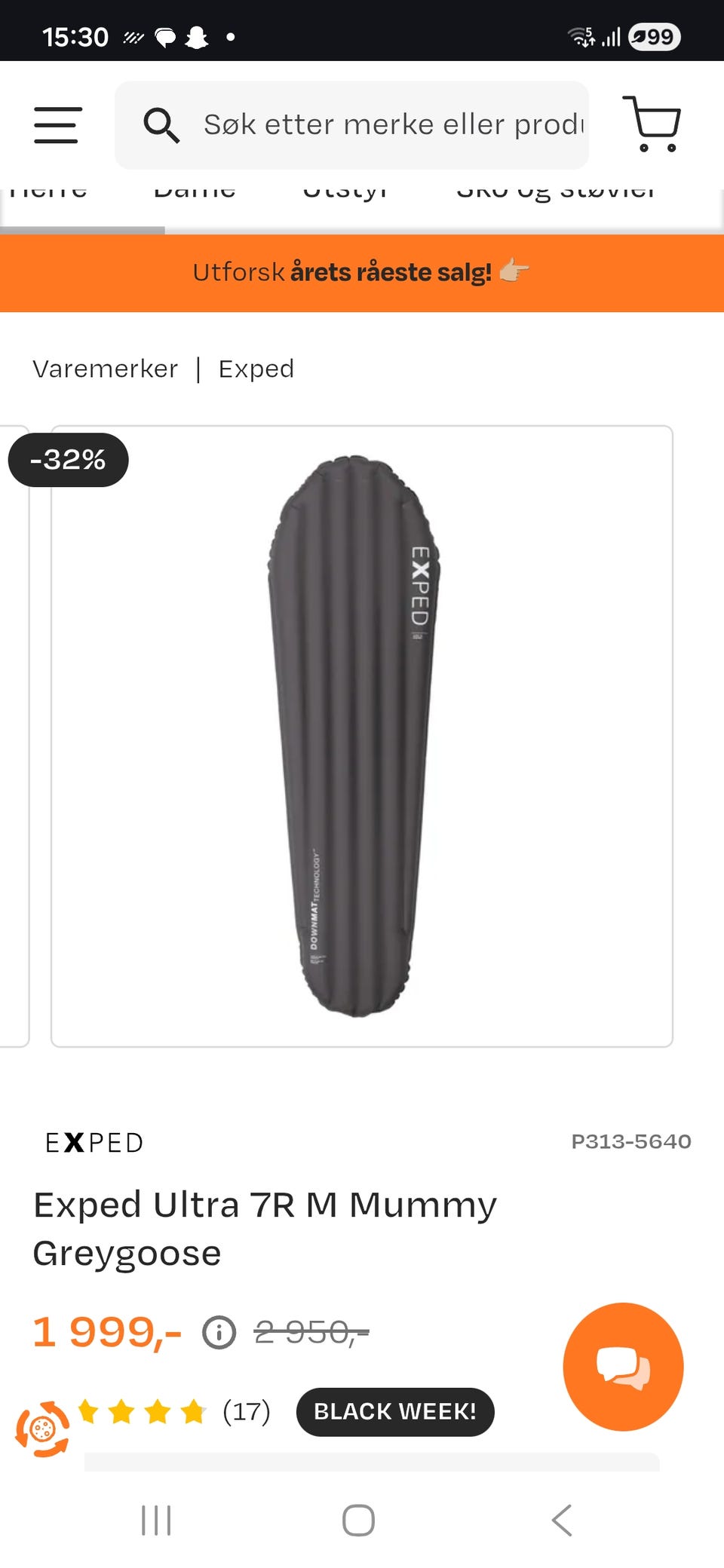The height and width of the screenshot is (1568, 724).
Task: Start a live chat with support
Action: tap(623, 1366)
